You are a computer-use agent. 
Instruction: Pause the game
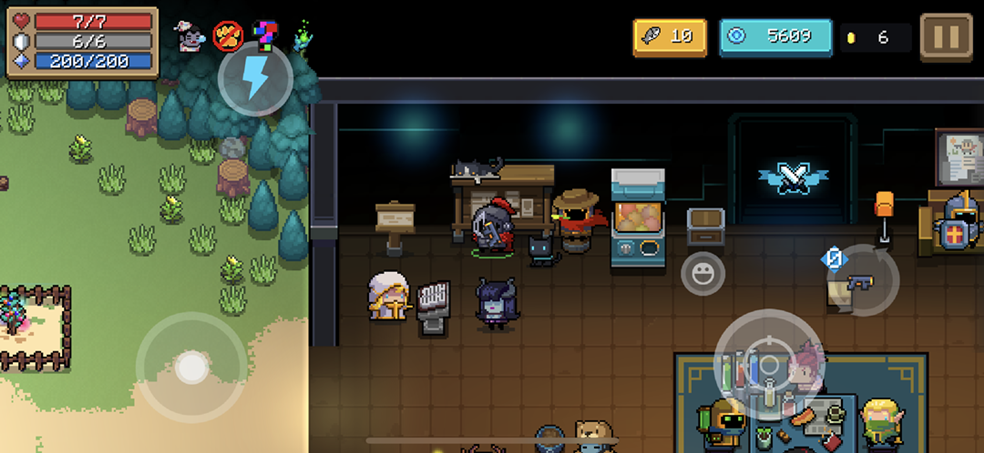tap(945, 38)
